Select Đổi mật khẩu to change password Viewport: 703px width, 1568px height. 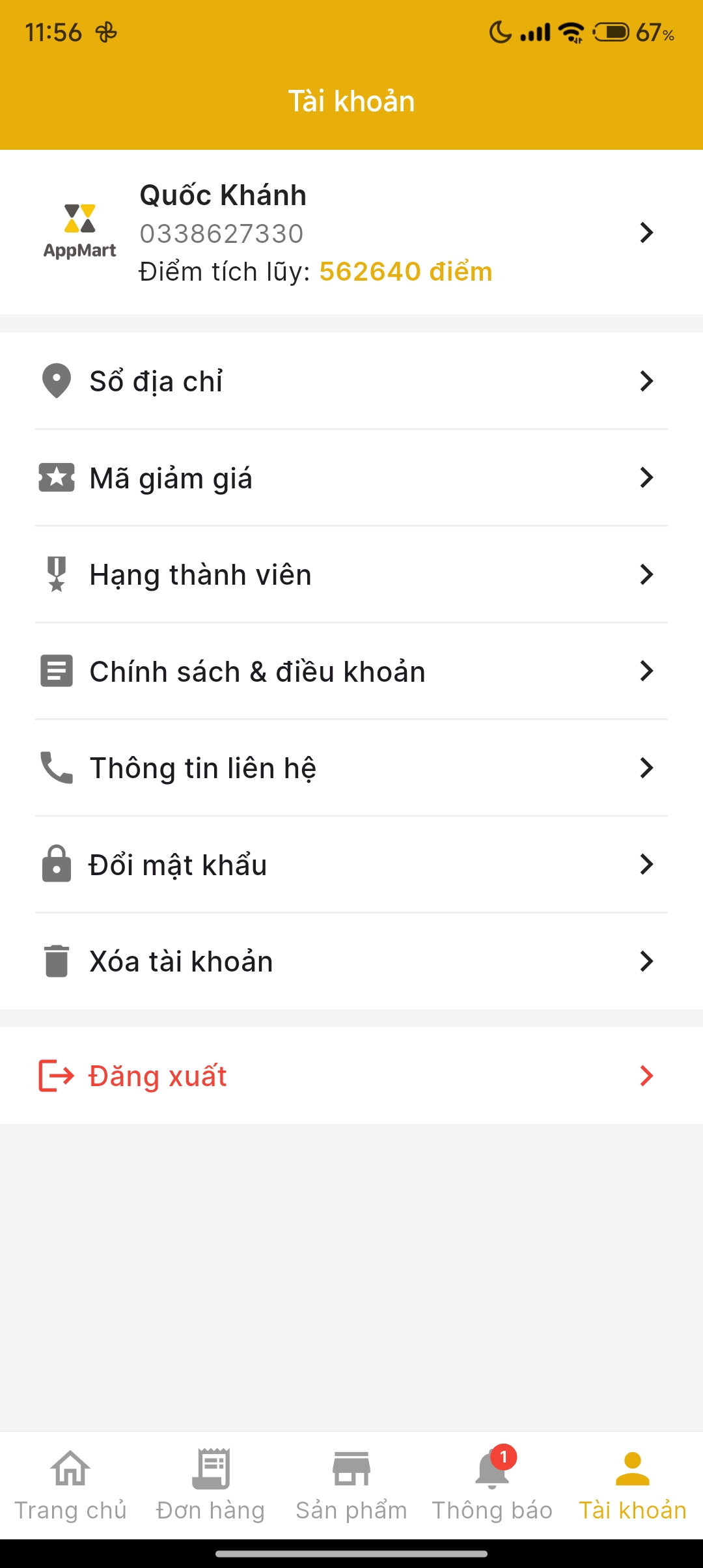pyautogui.click(x=351, y=865)
